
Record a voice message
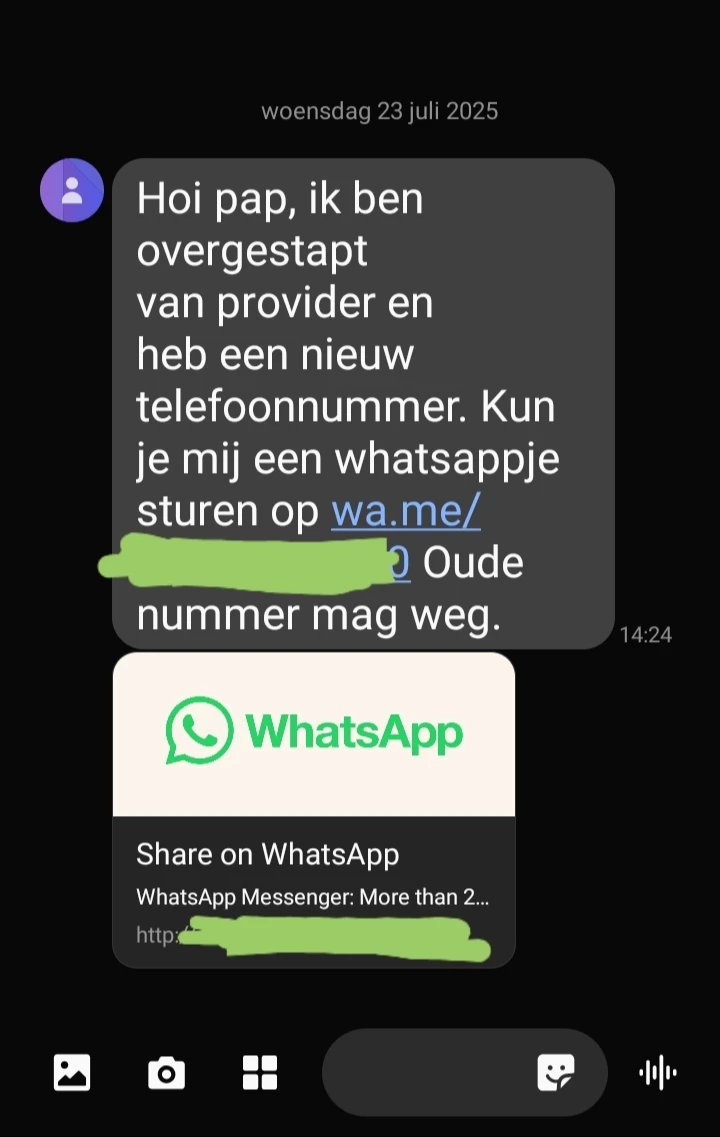[x=657, y=1073]
